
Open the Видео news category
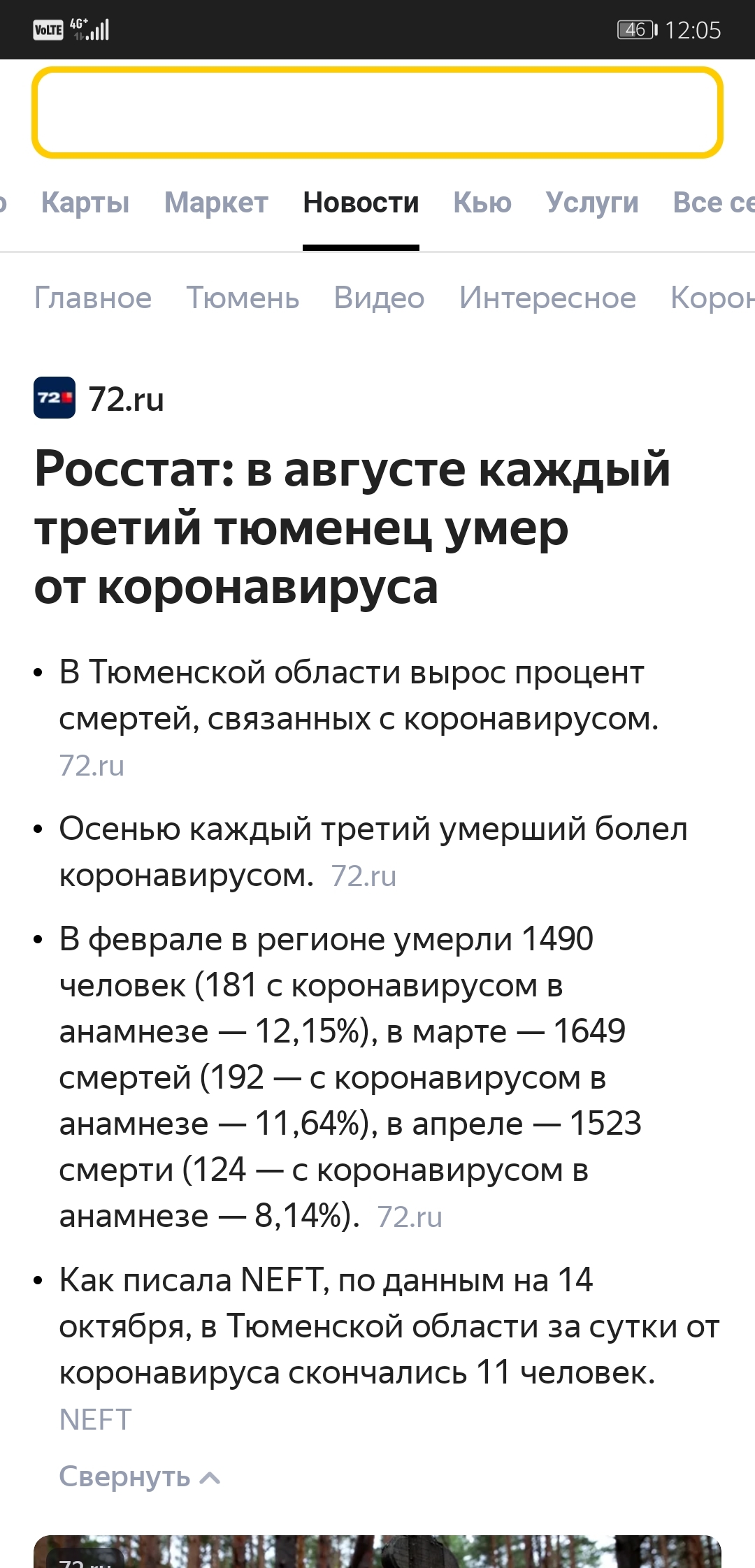pos(379,298)
